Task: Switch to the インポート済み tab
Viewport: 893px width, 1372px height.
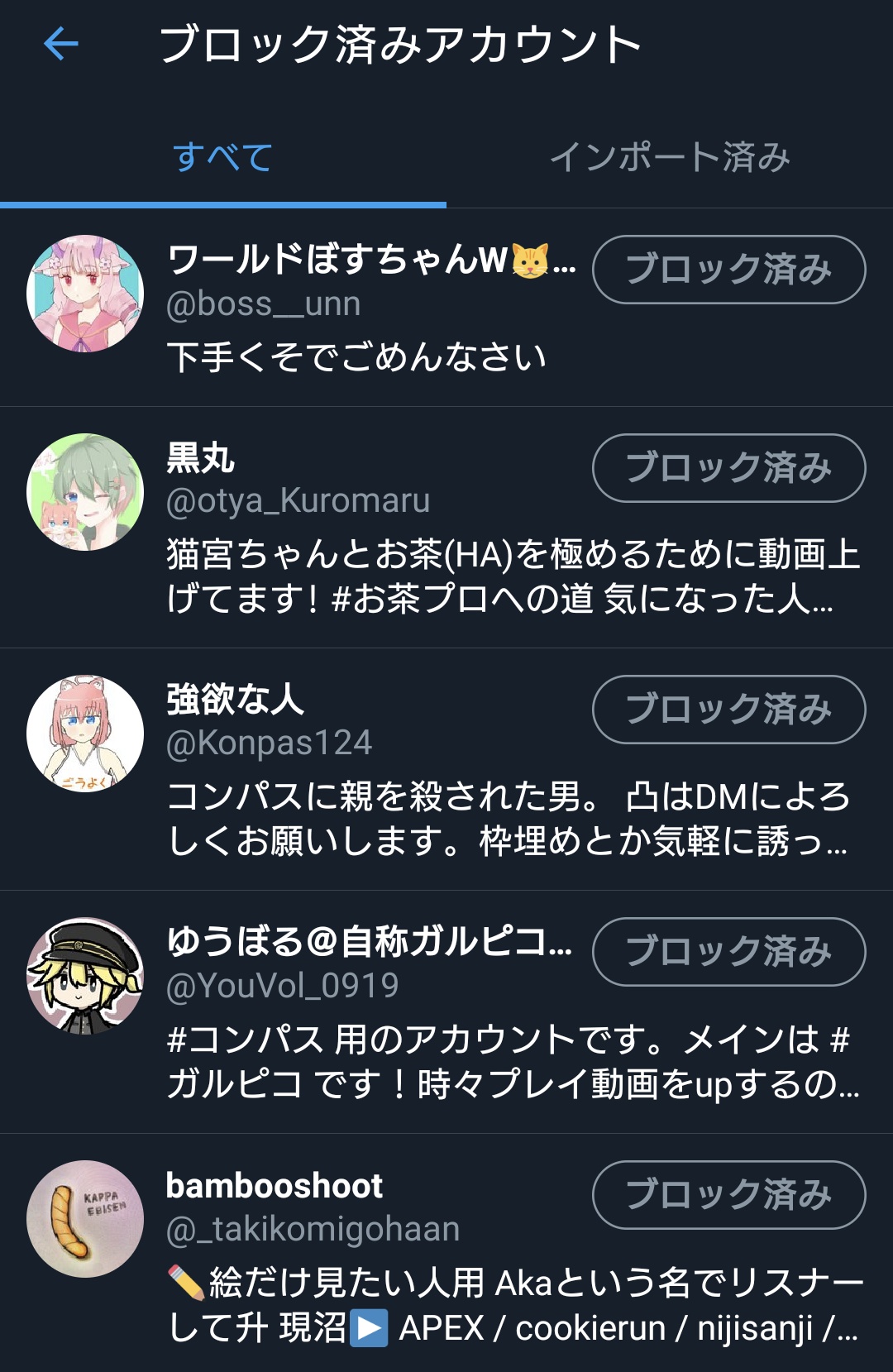Action: click(x=670, y=157)
